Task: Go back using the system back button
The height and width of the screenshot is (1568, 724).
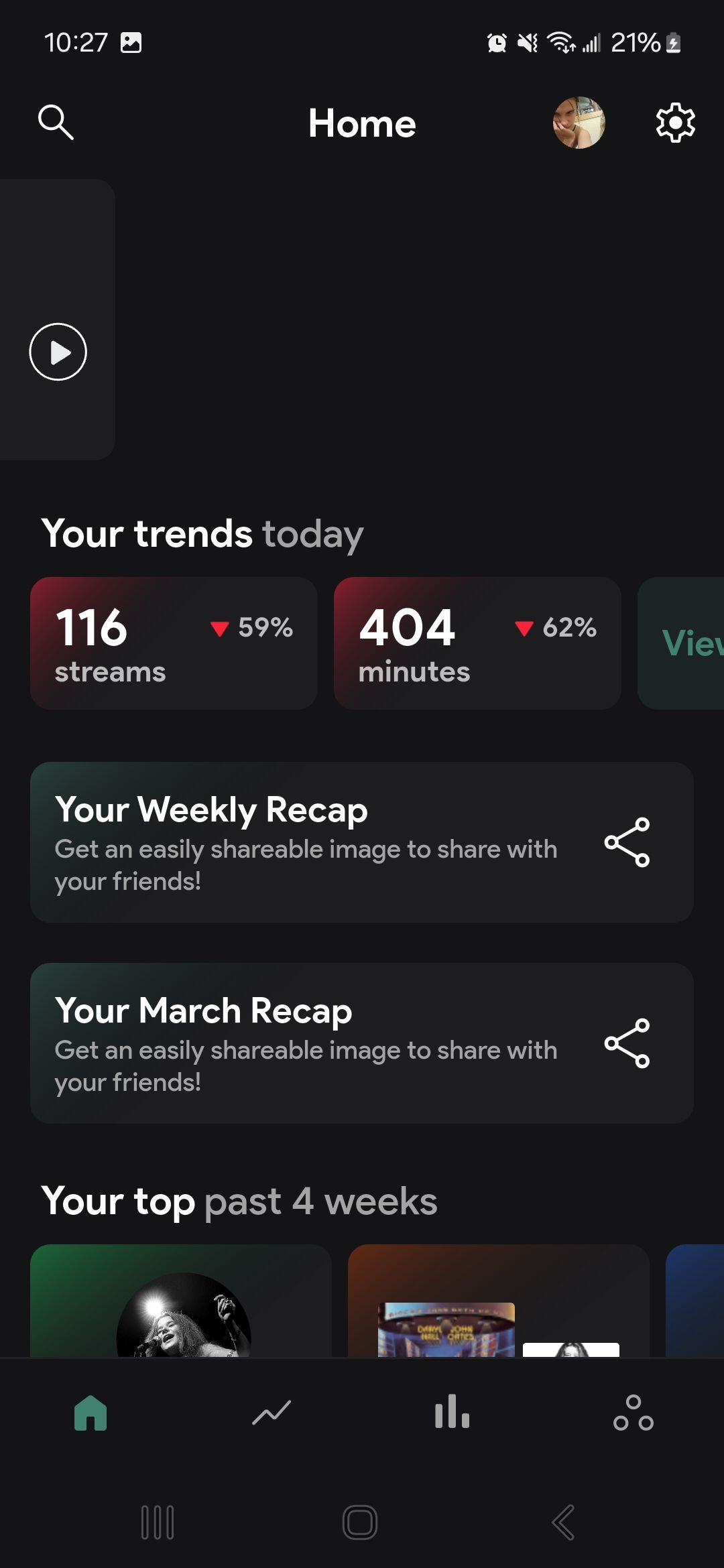Action: click(x=563, y=1522)
